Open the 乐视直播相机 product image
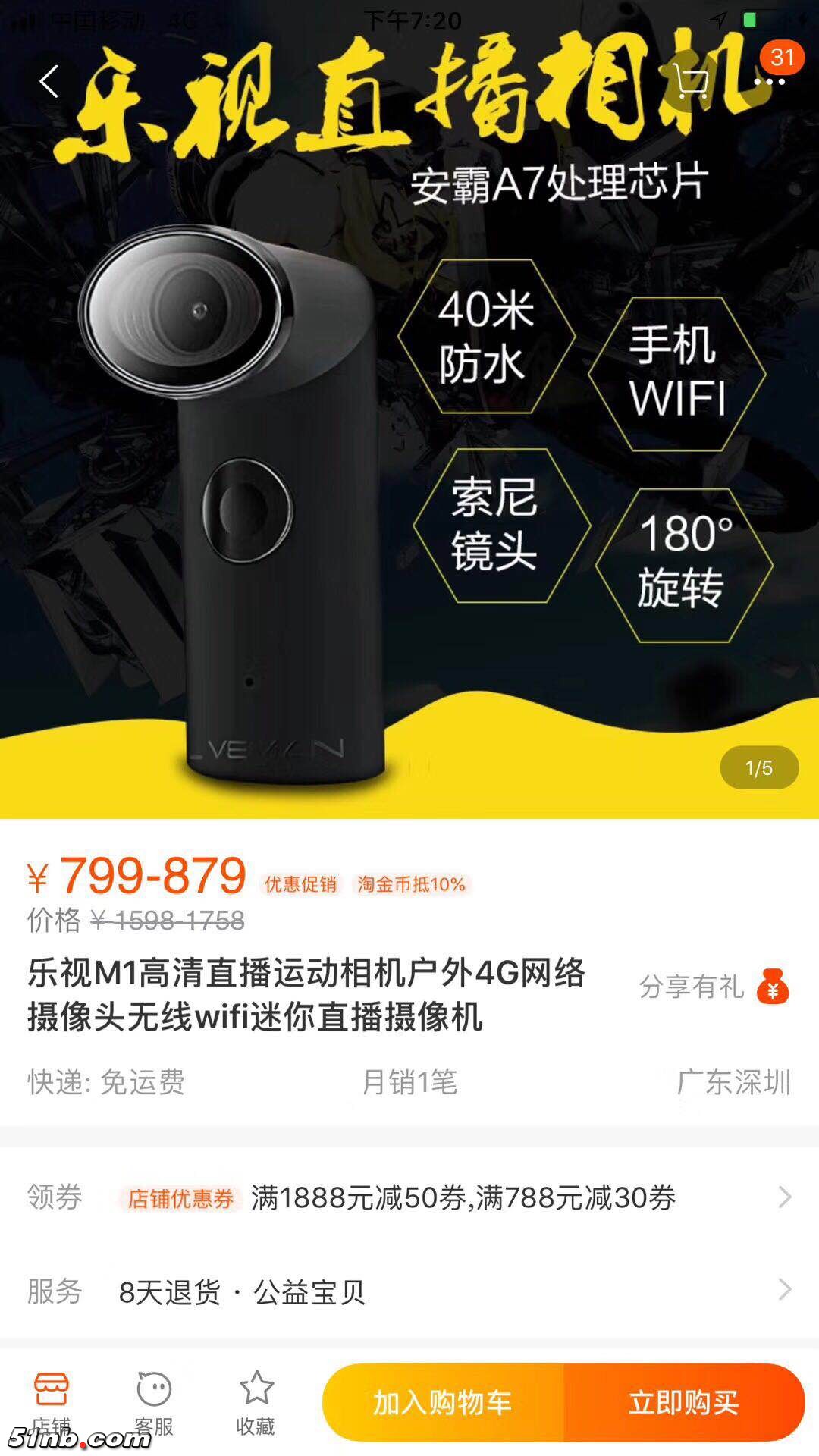The image size is (819, 1456). 409,455
